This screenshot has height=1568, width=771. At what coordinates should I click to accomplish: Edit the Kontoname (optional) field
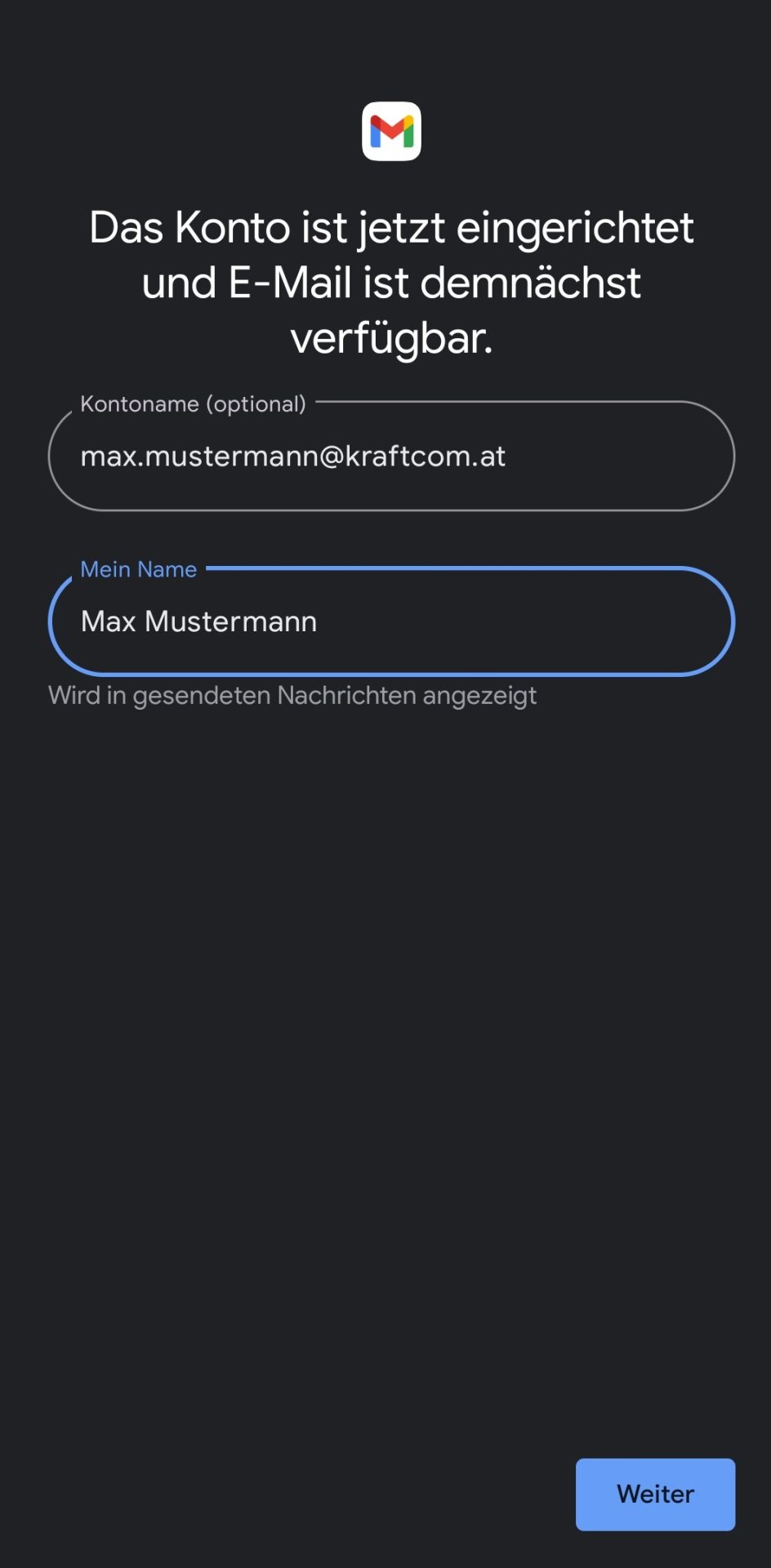click(x=390, y=457)
